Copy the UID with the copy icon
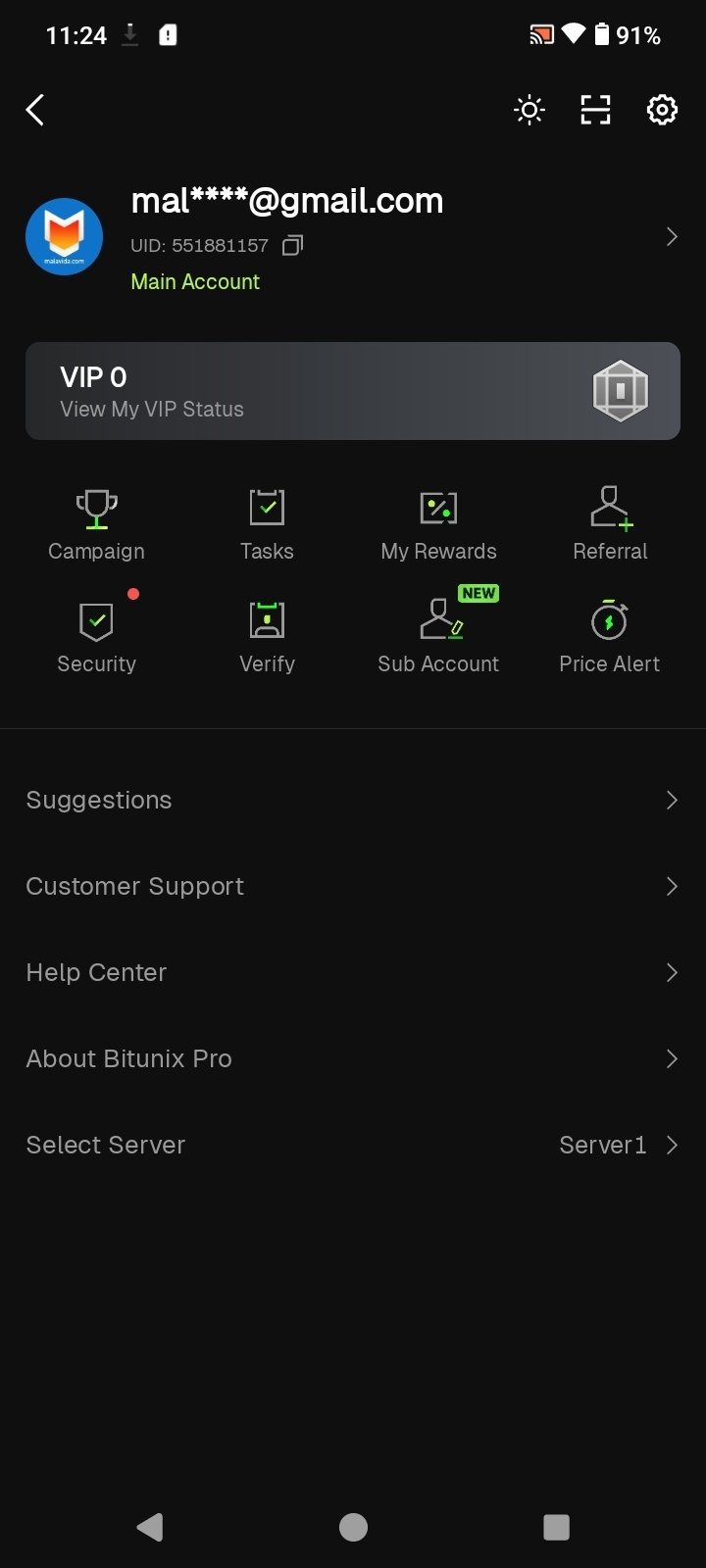This screenshot has height=1568, width=706. 291,245
